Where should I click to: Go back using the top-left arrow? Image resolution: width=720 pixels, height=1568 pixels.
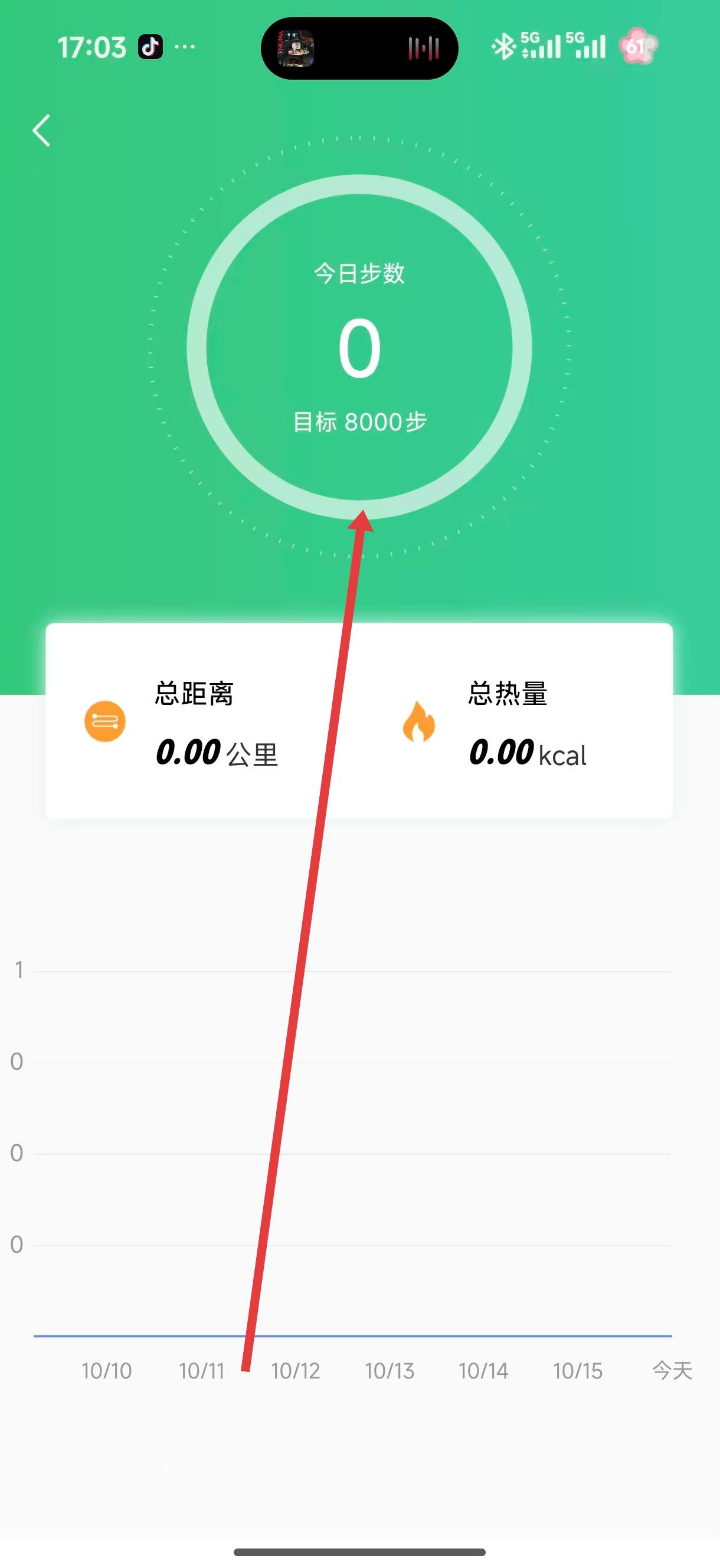point(41,131)
